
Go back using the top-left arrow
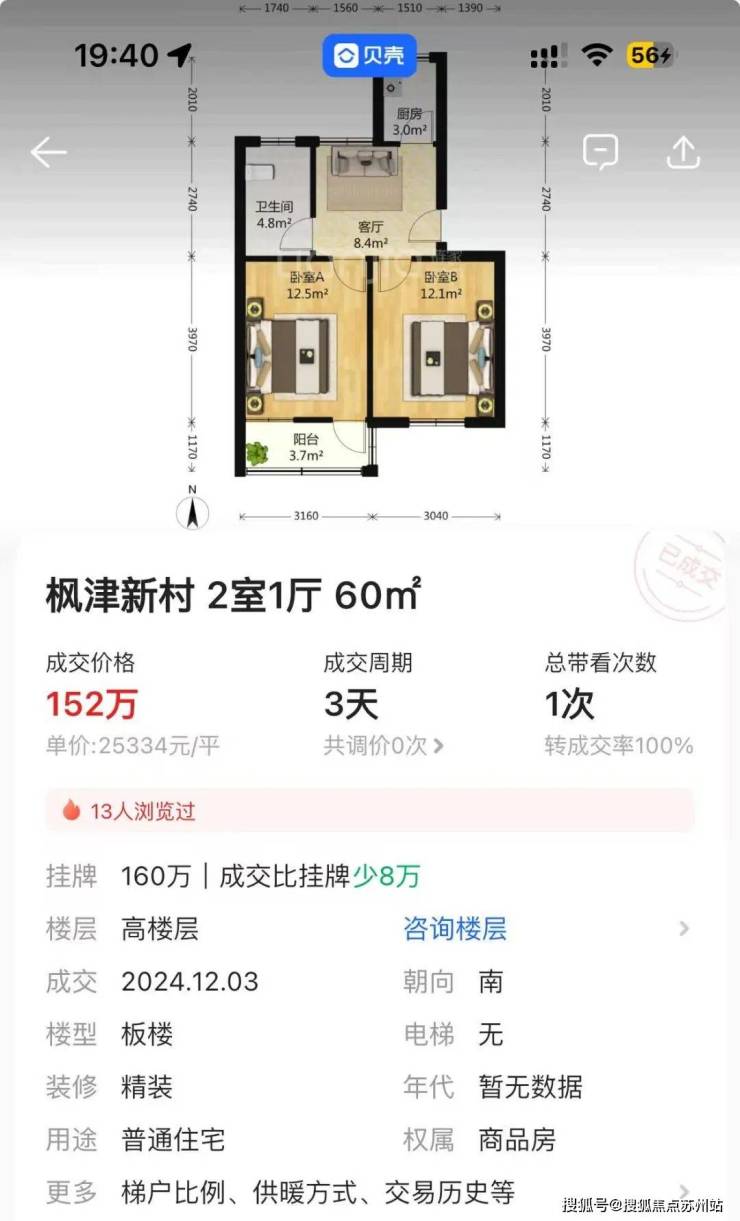[48, 153]
